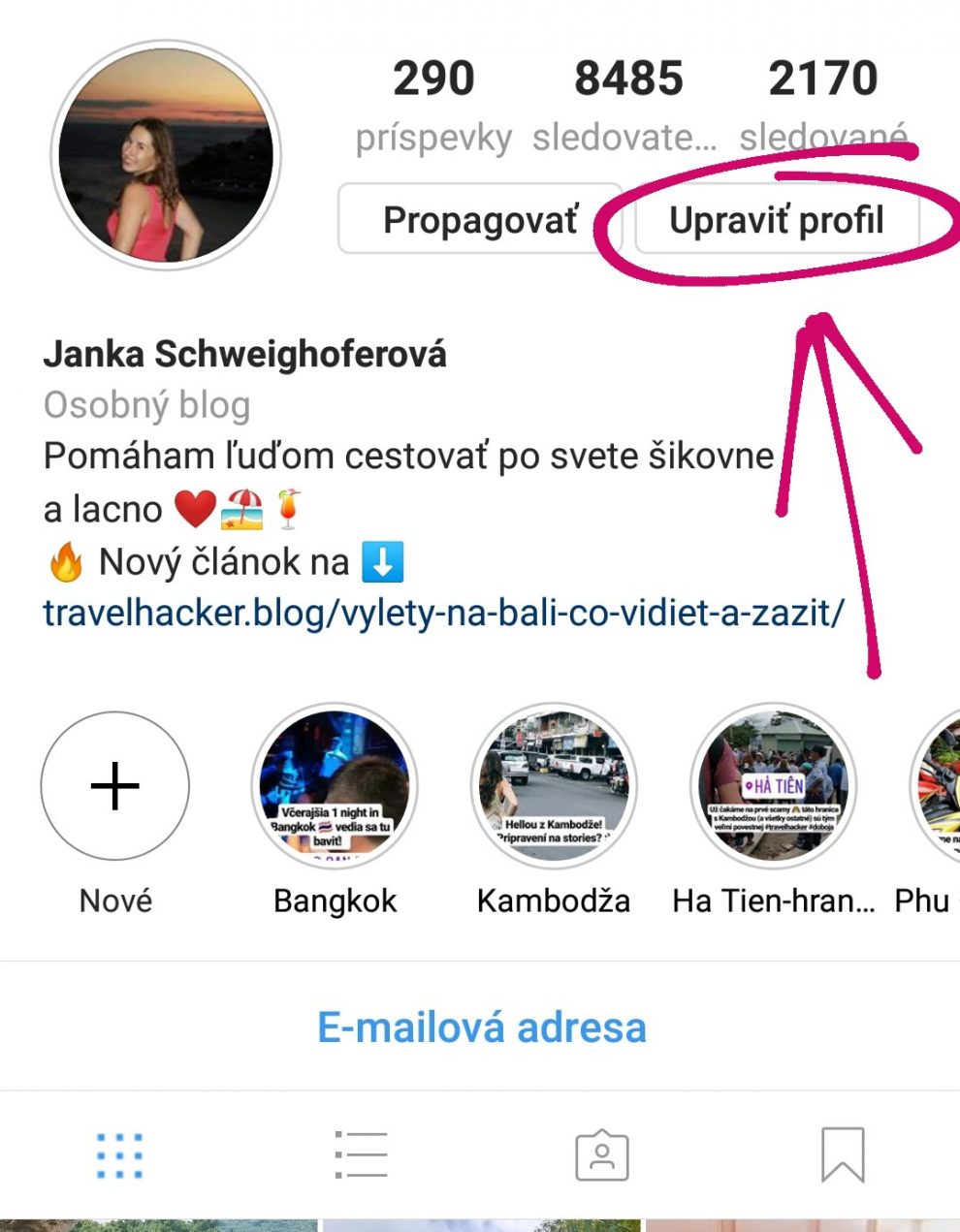The width and height of the screenshot is (960, 1232).
Task: Add a new highlight with Nové
Action: [115, 785]
